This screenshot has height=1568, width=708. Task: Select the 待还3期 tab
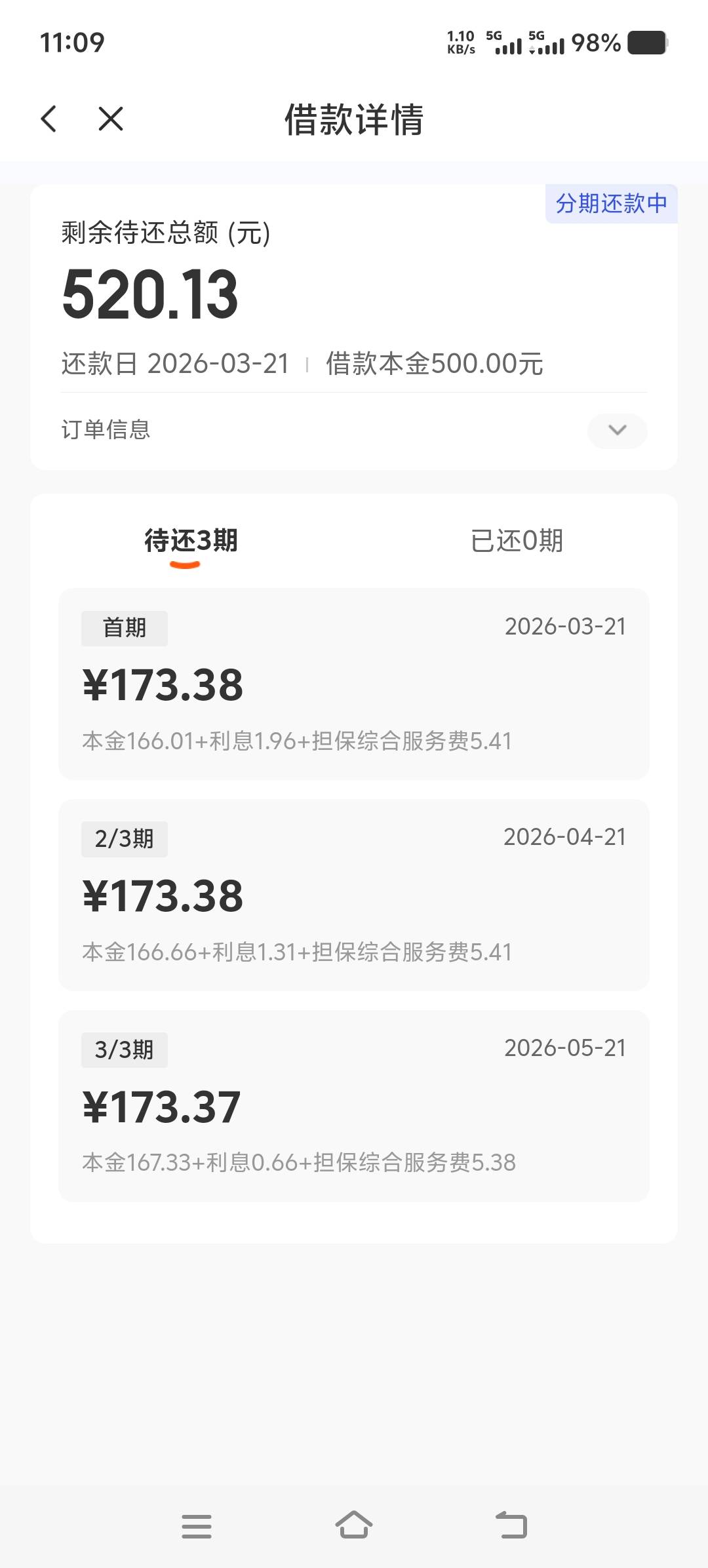click(x=191, y=541)
